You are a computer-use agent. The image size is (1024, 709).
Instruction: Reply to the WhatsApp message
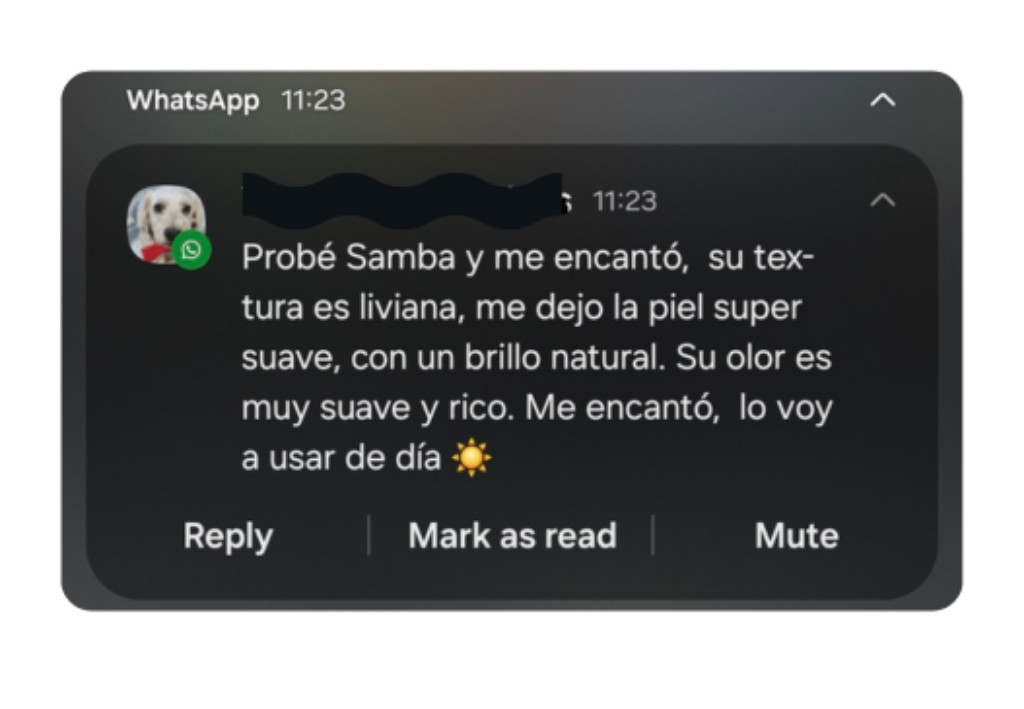[x=228, y=536]
